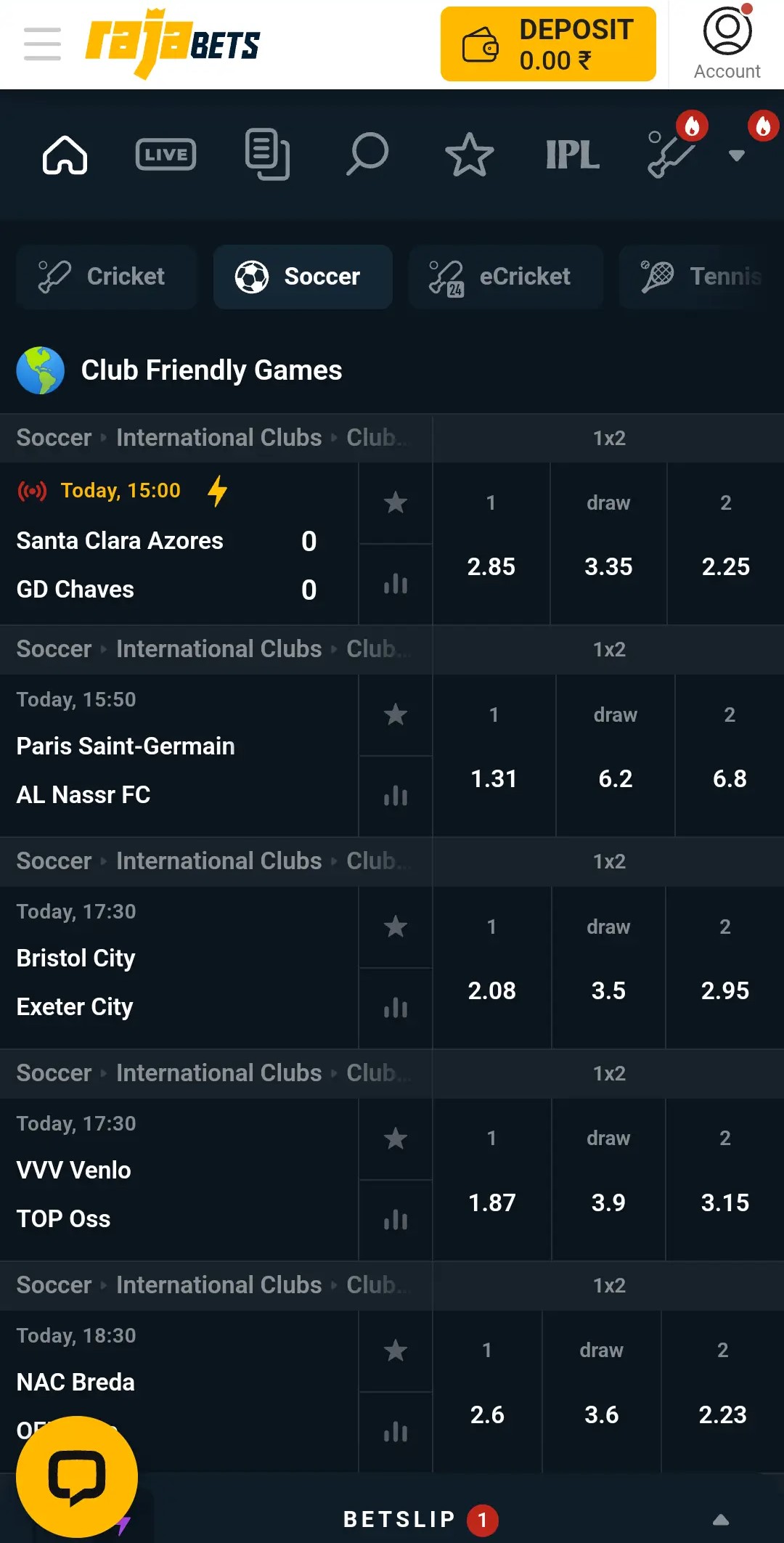Screen dimensions: 784x1543
Task: Open the VVV Venlo vs TOP Oss match
Action: pos(179,1180)
